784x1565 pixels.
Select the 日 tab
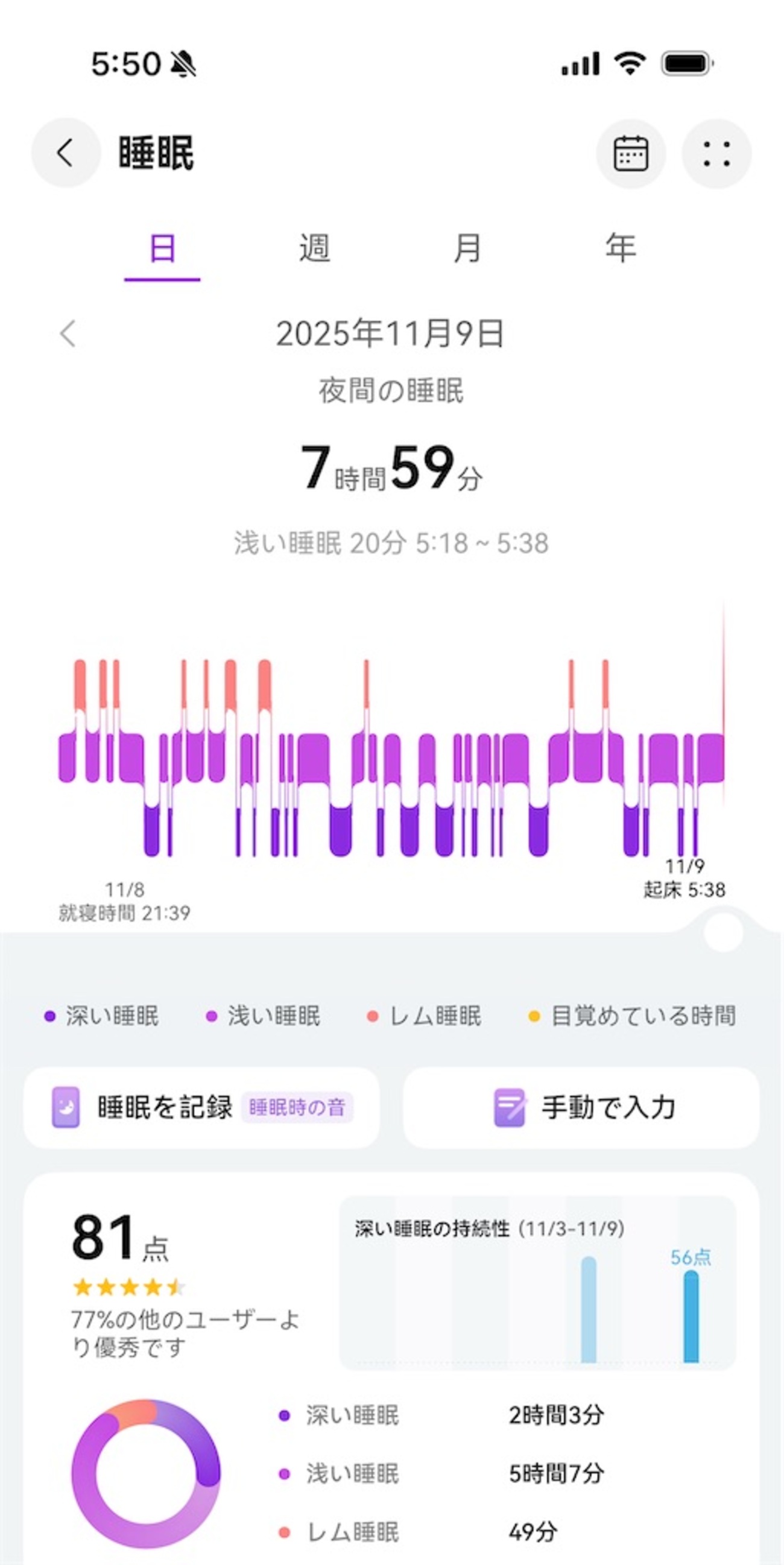tap(162, 248)
